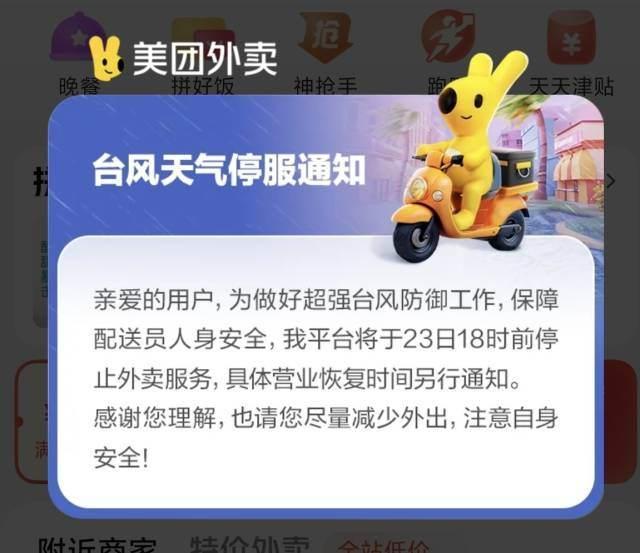This screenshot has width=640, height=553.
Task: Switch to the 附近商家 tab
Action: (97, 545)
